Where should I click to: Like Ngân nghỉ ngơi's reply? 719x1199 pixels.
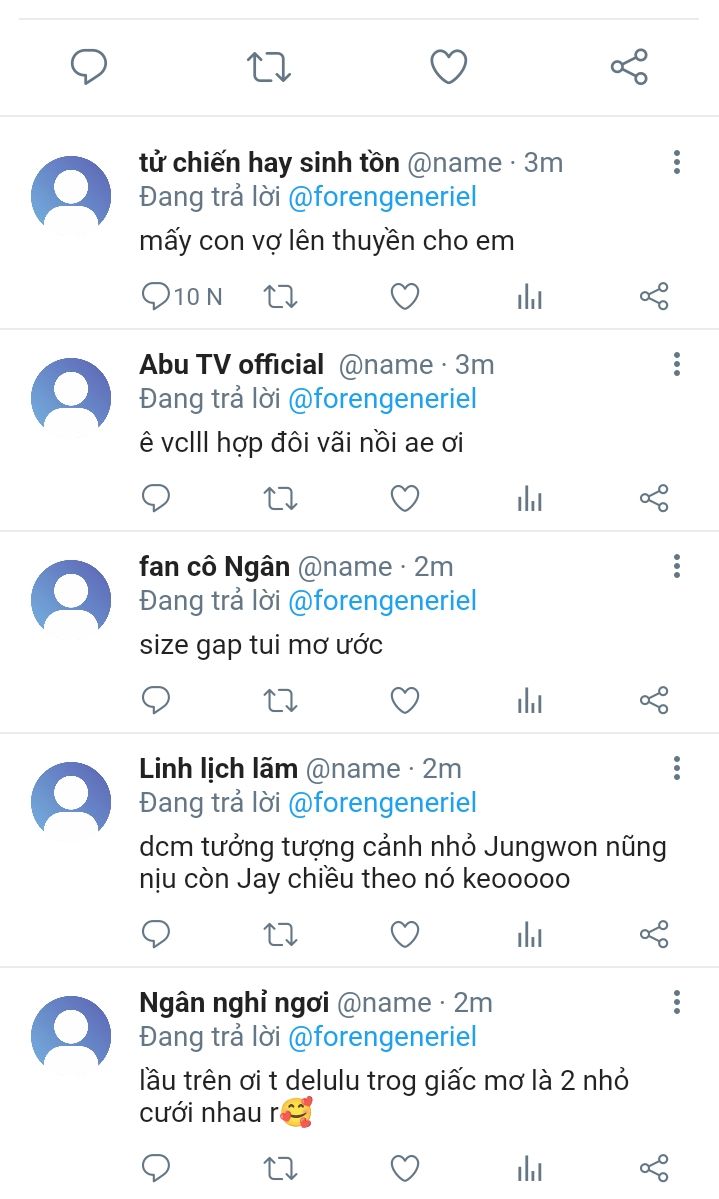coord(404,1168)
